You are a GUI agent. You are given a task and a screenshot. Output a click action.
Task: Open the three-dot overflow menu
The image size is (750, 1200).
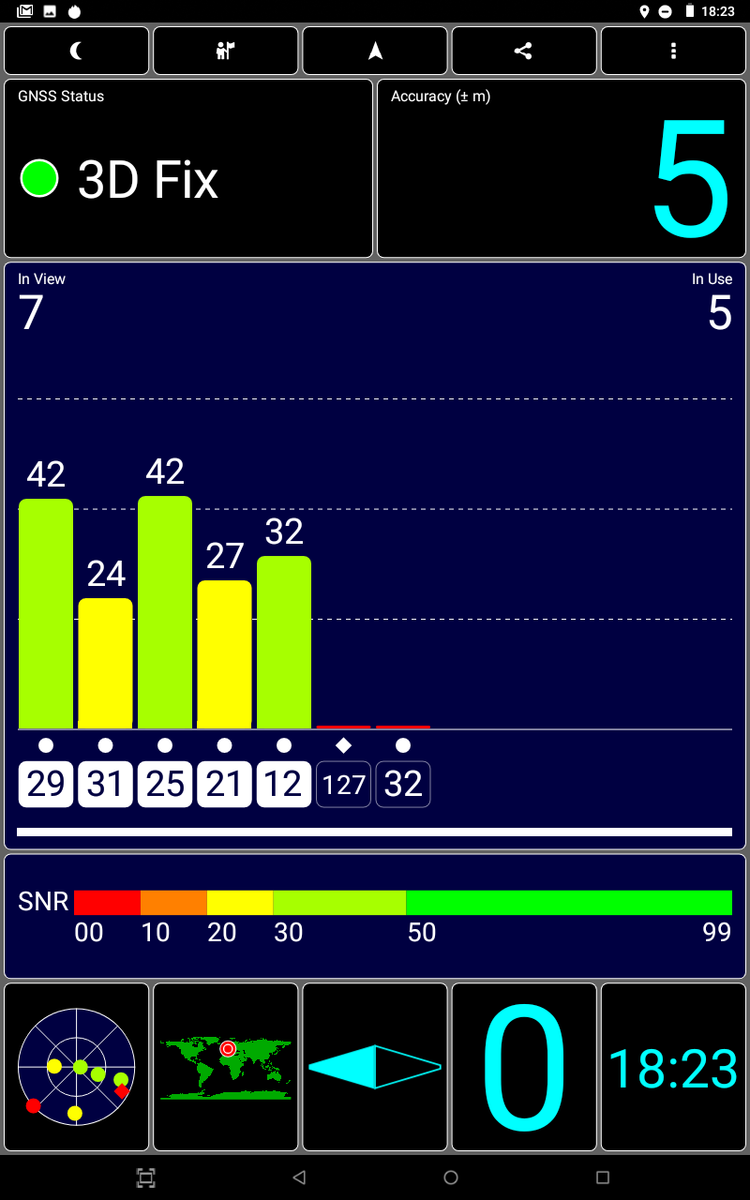(x=674, y=51)
